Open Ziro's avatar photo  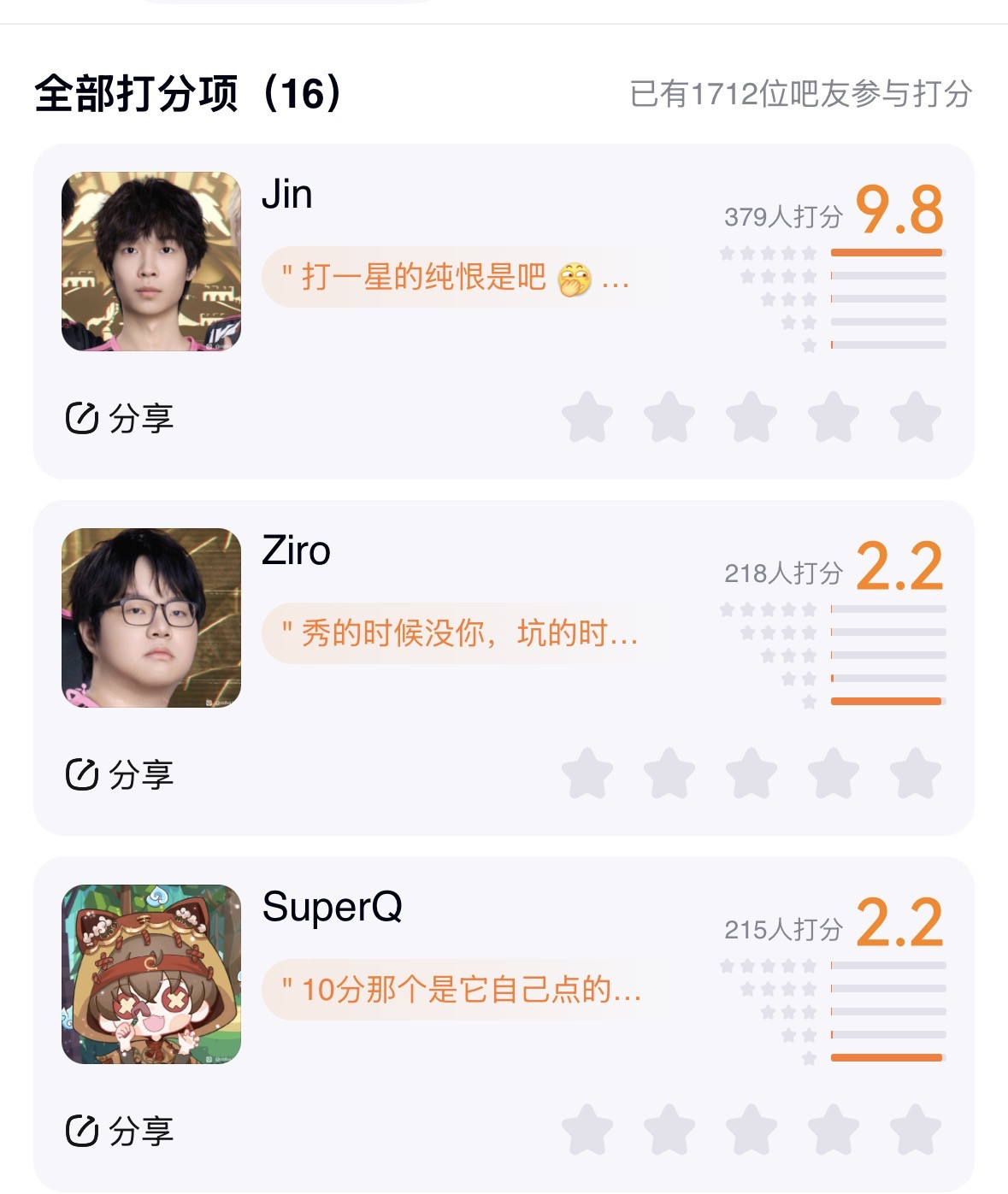click(151, 618)
